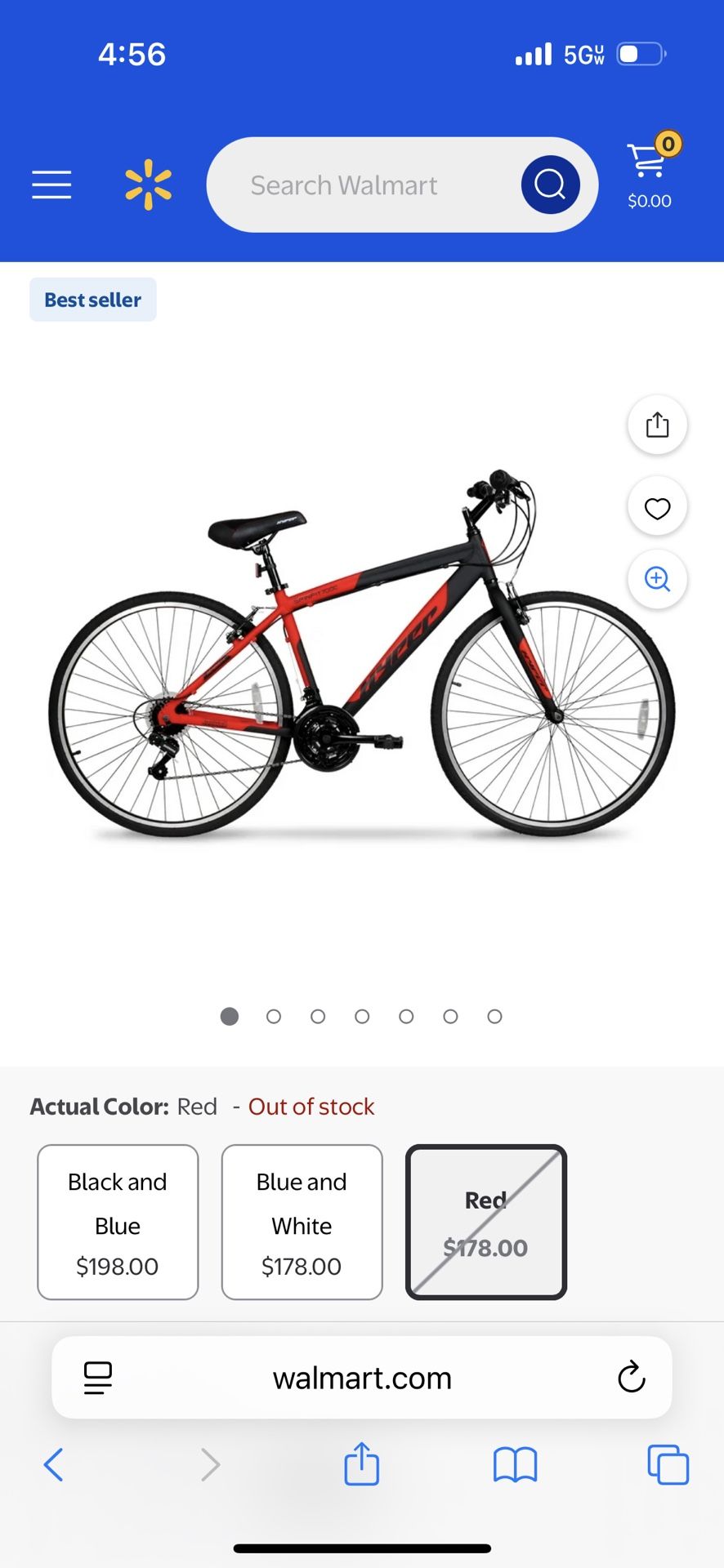Go back in Safari

point(53,1464)
